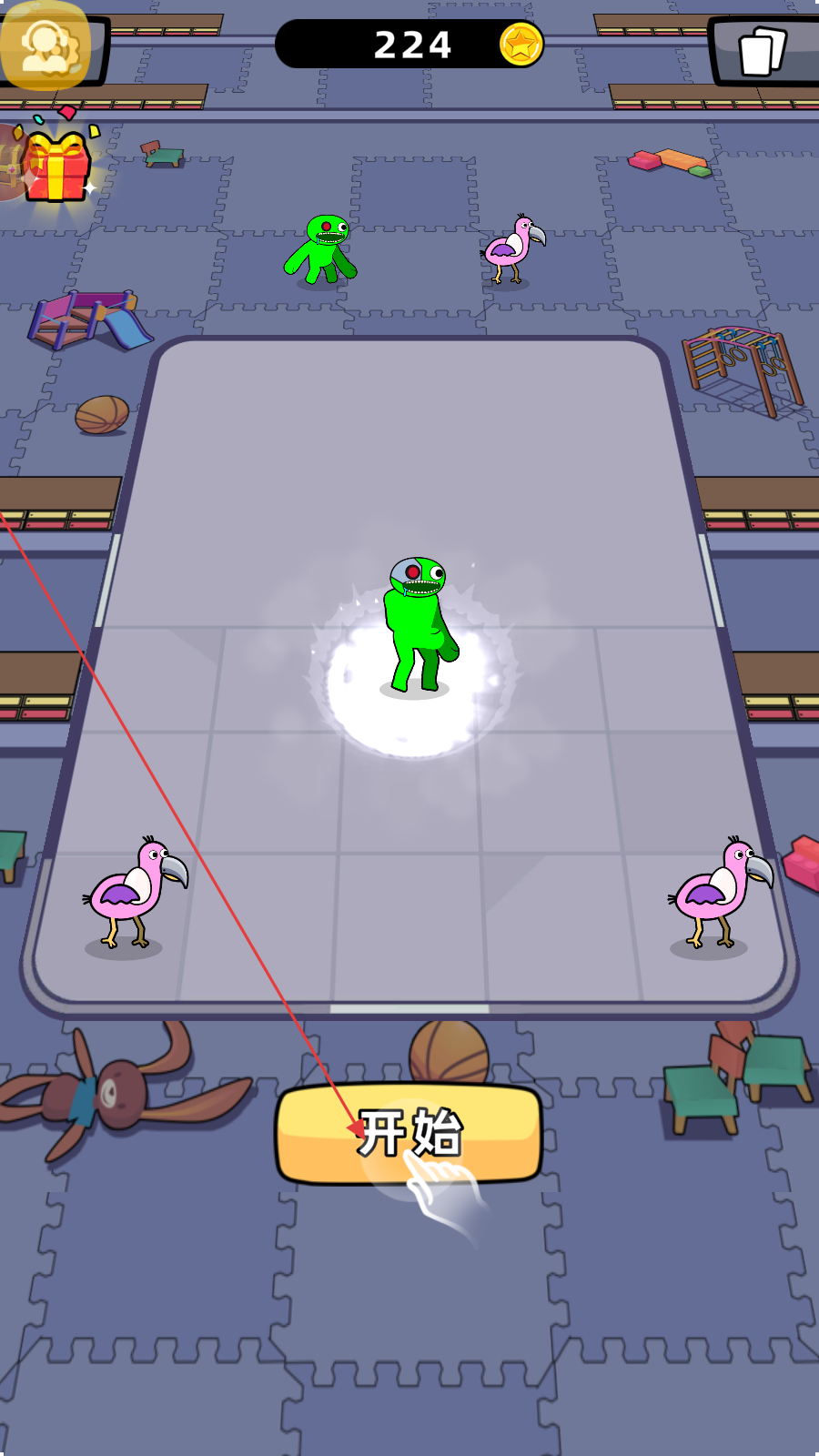Open the golden friends icon

pyautogui.click(x=45, y=45)
